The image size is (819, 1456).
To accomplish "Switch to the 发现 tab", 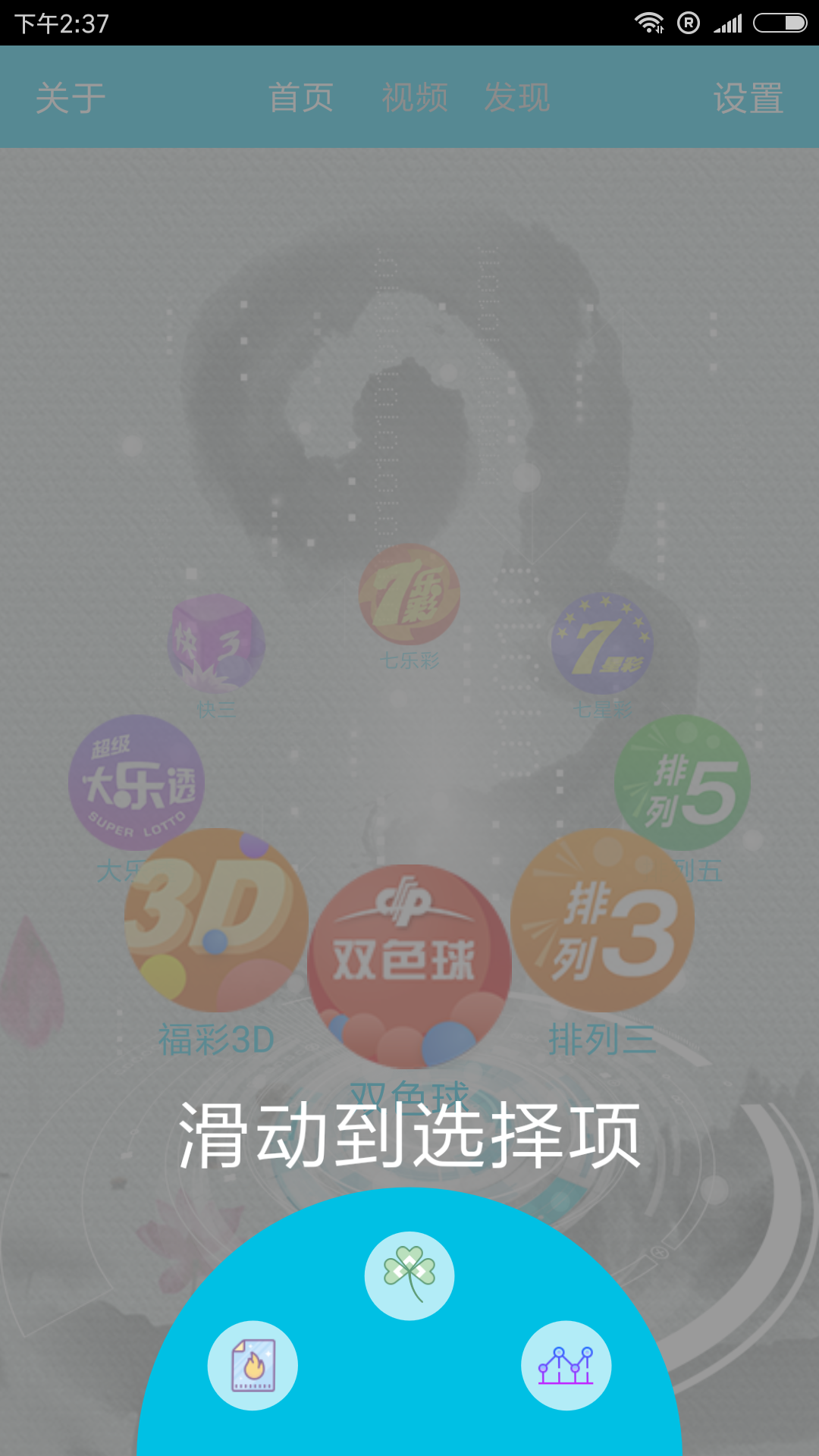I will (517, 98).
